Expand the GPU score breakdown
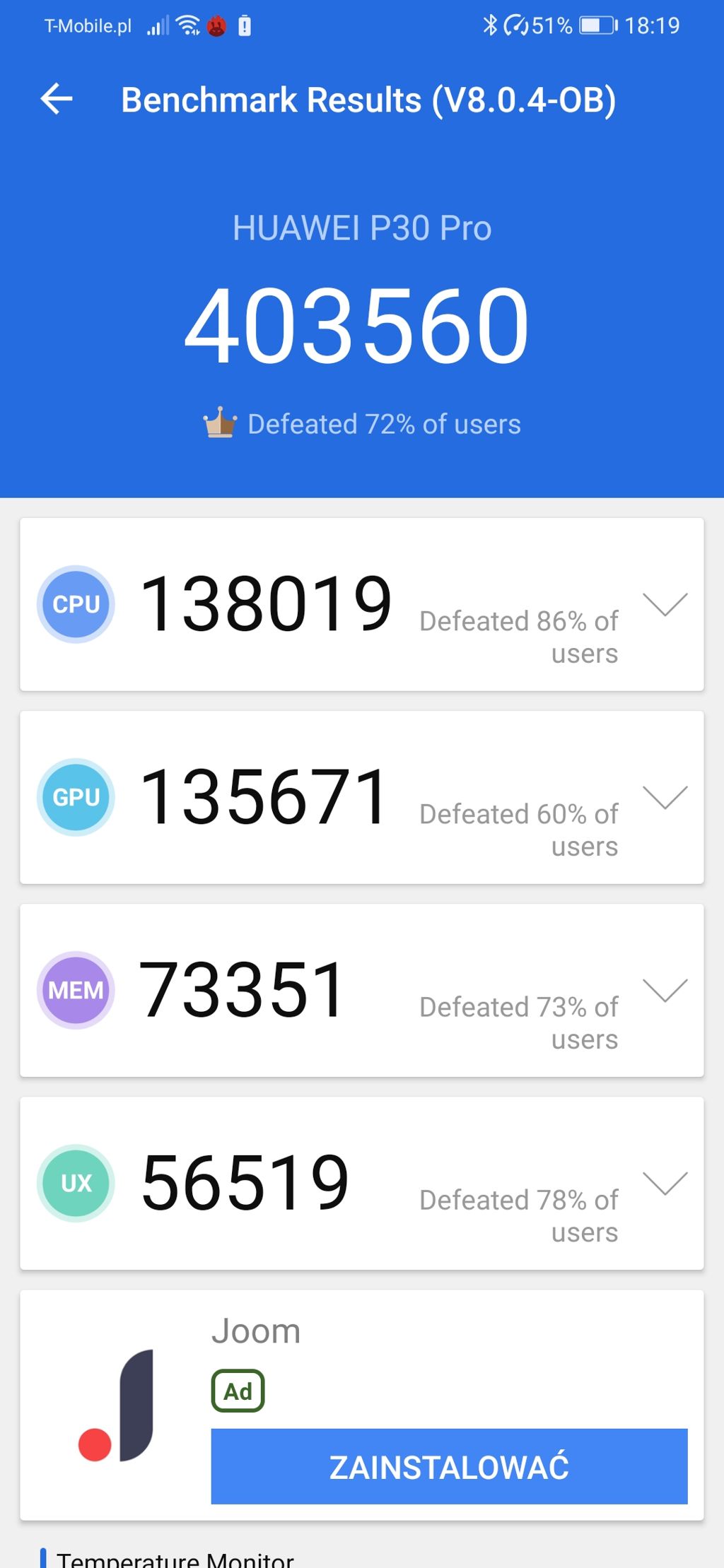 click(x=665, y=798)
